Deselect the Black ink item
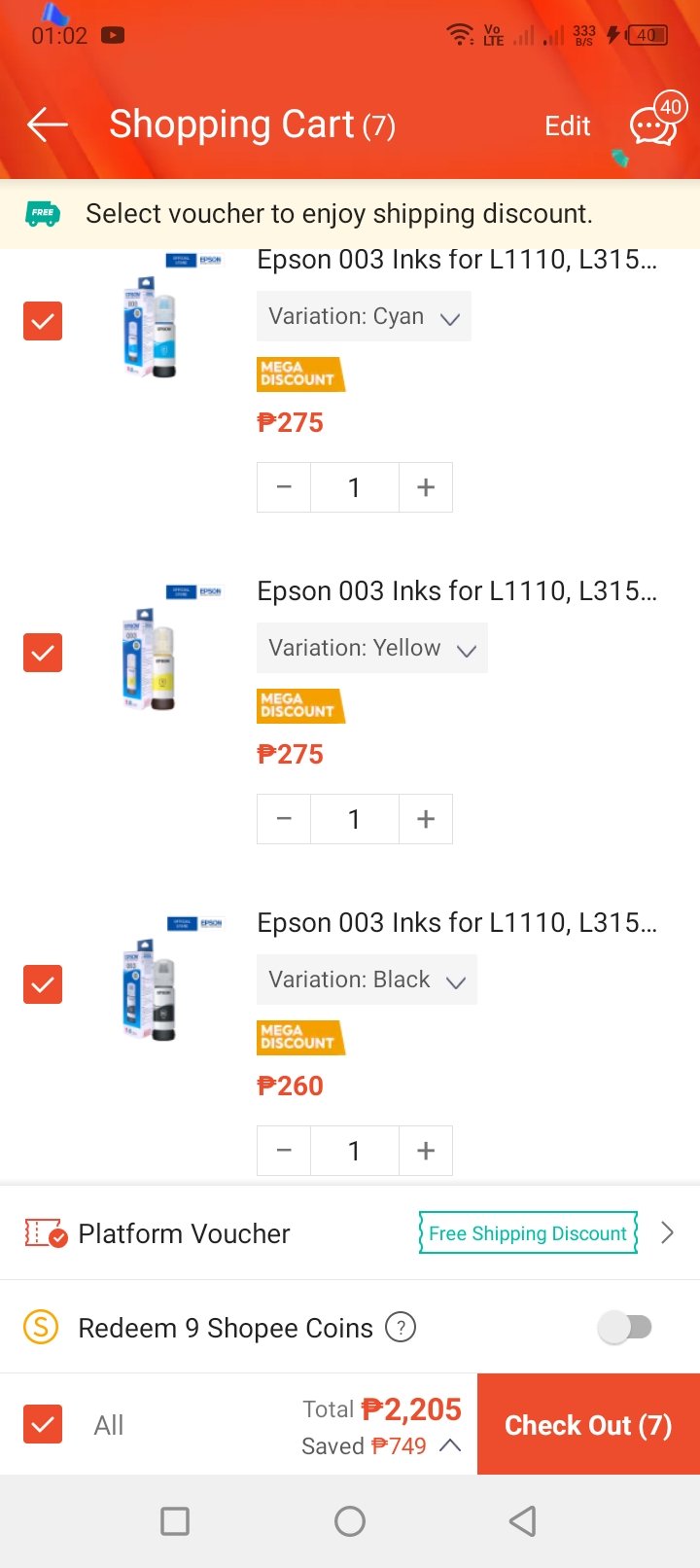Viewport: 700px width, 1568px height. point(43,984)
